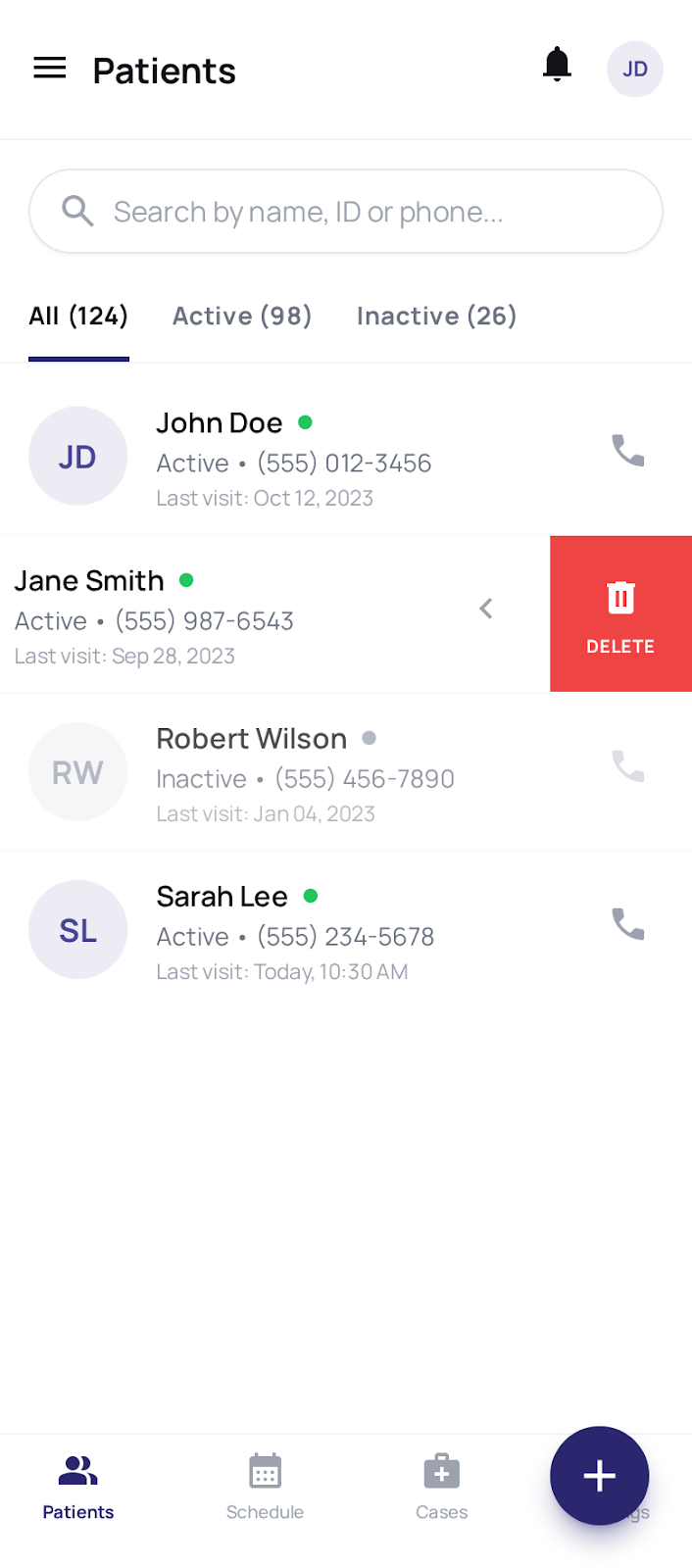Call John Doe using the phone icon
This screenshot has width=692, height=1568.
tap(627, 451)
